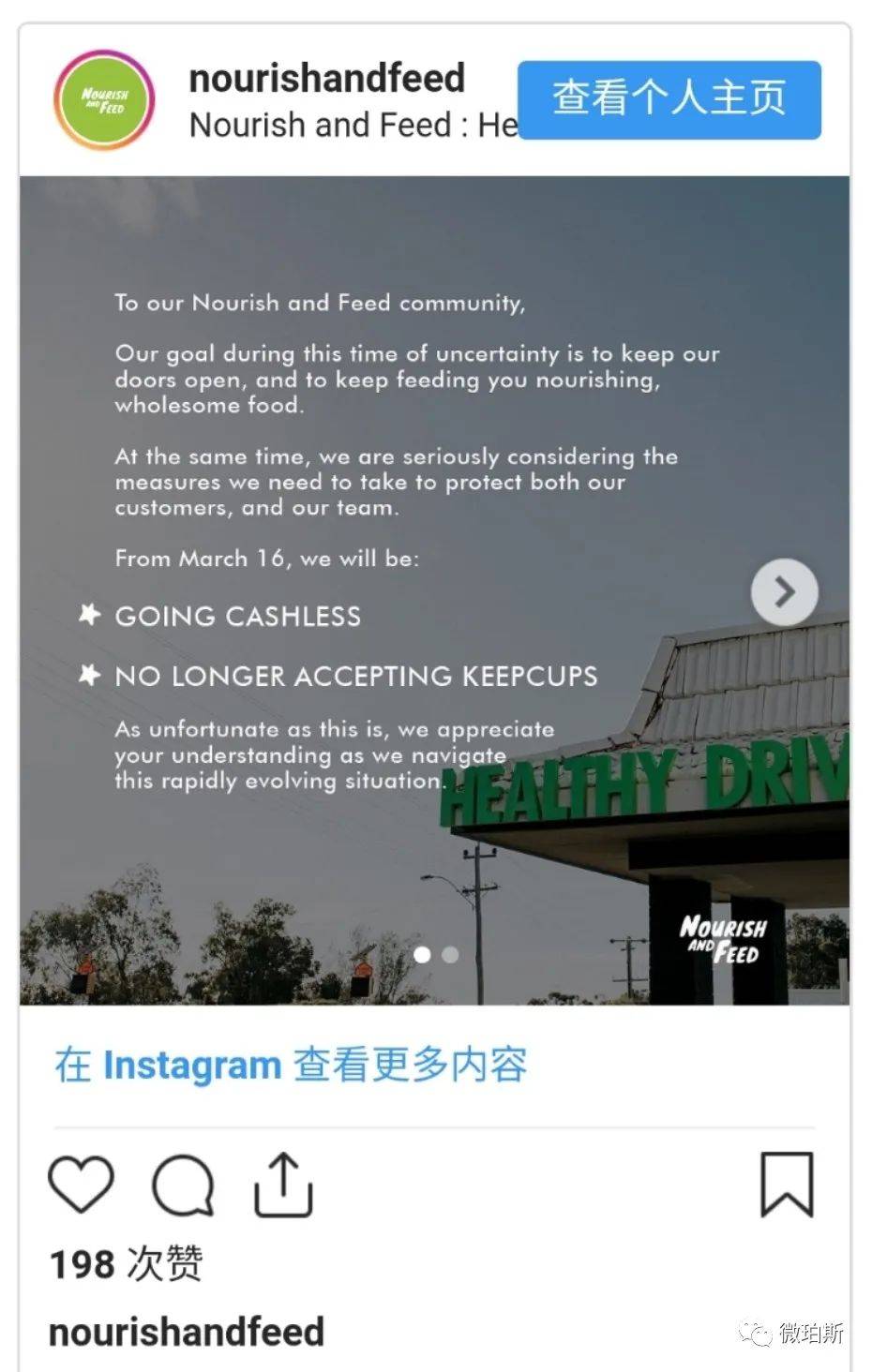
Task: Open the Nourish and Feed post image
Action: pos(434,590)
